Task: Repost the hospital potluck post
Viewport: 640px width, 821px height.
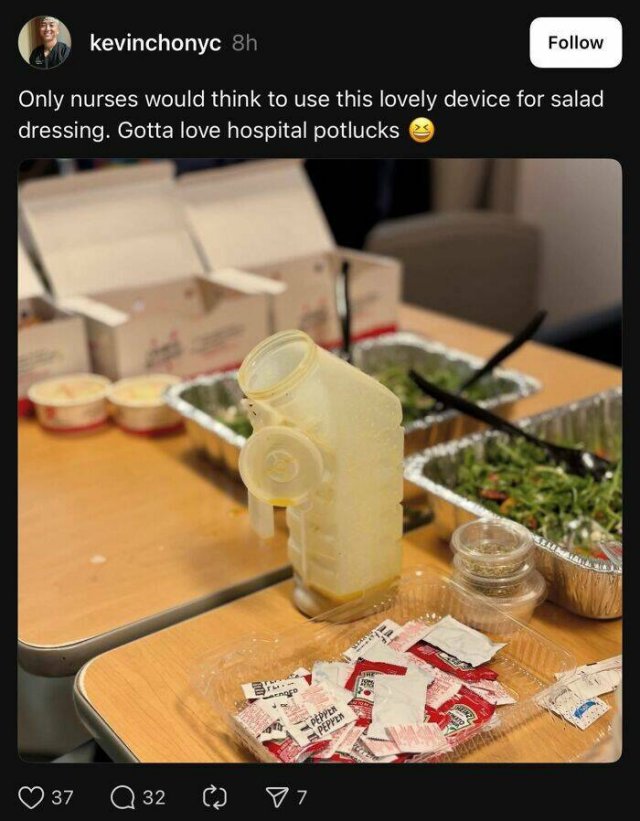Action: [213, 797]
